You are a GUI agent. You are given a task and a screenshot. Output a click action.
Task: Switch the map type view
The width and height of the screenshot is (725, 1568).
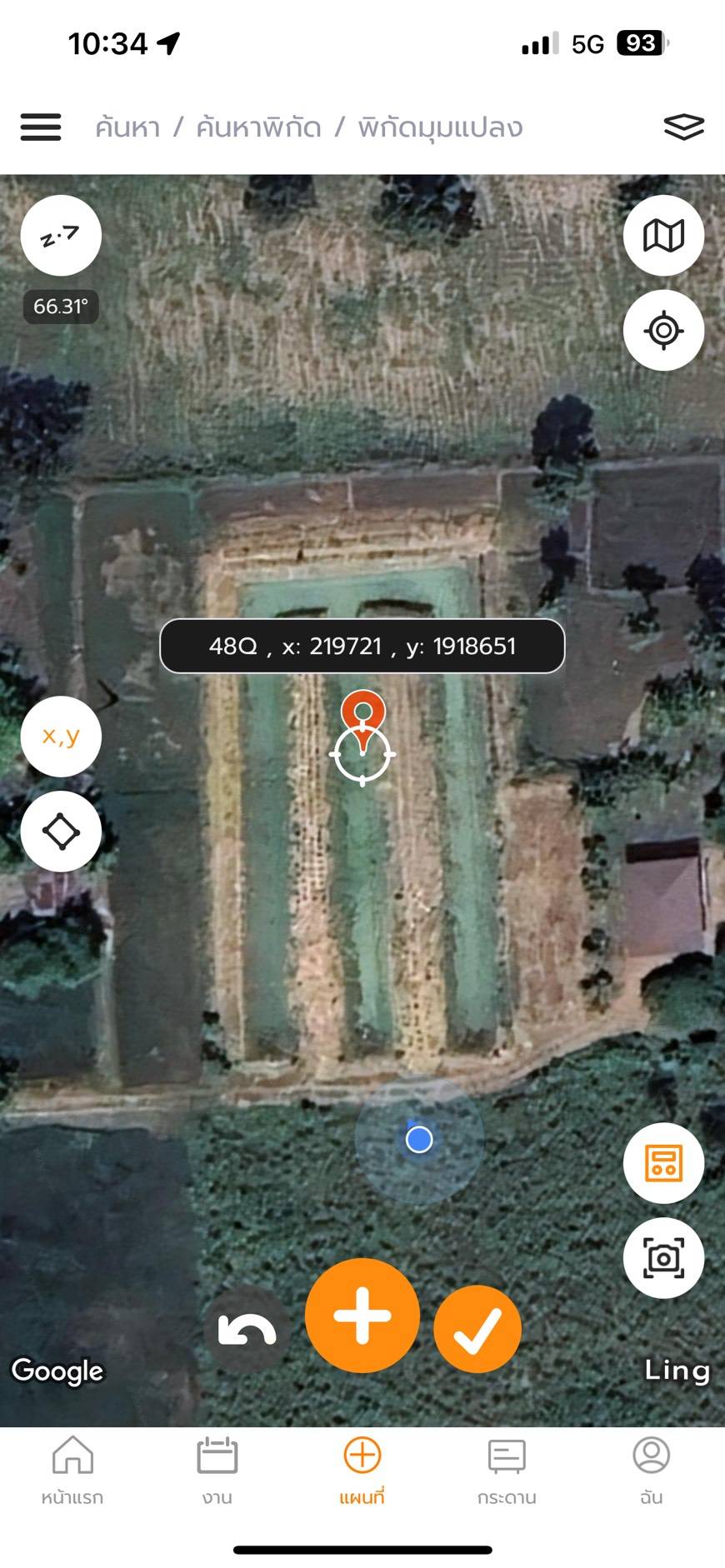click(663, 236)
